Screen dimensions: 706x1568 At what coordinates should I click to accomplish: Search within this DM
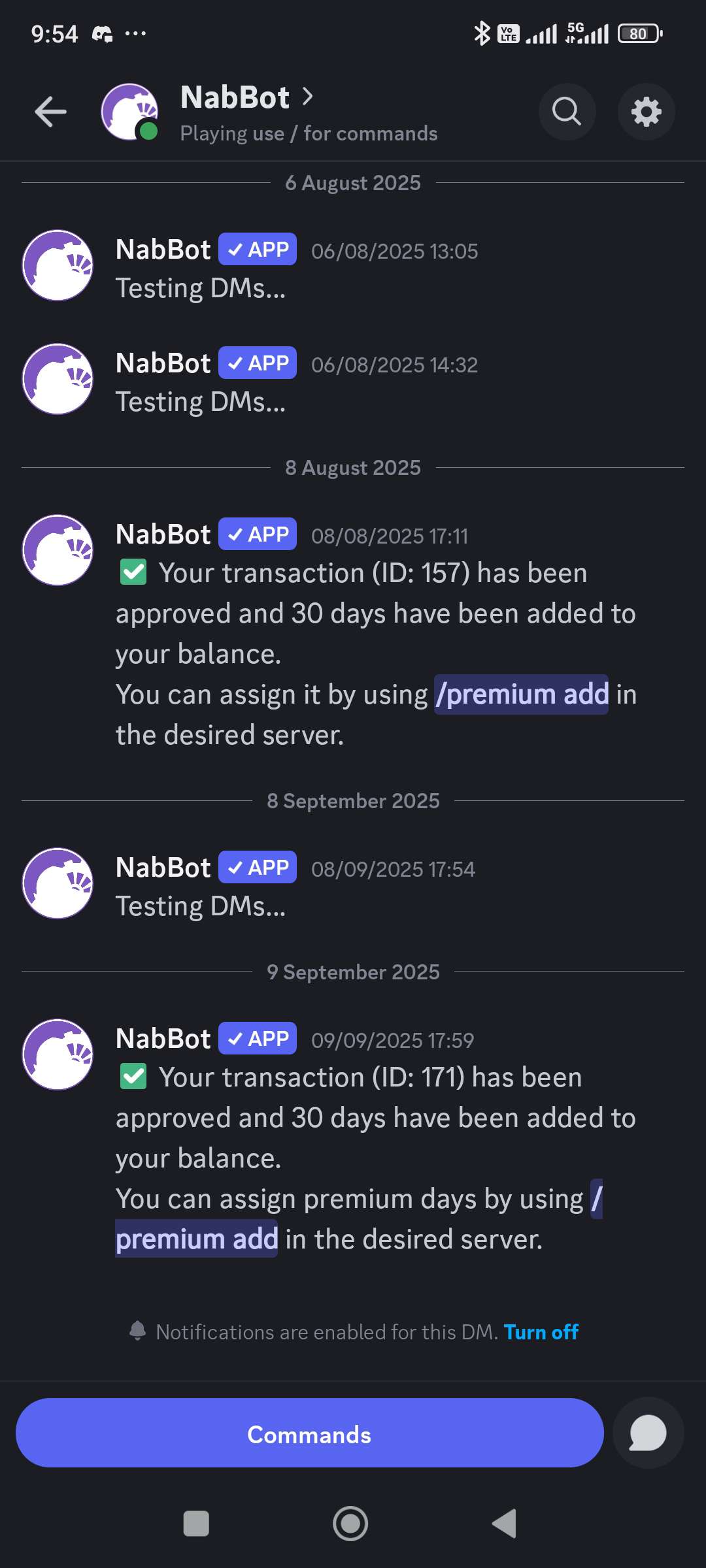[567, 112]
